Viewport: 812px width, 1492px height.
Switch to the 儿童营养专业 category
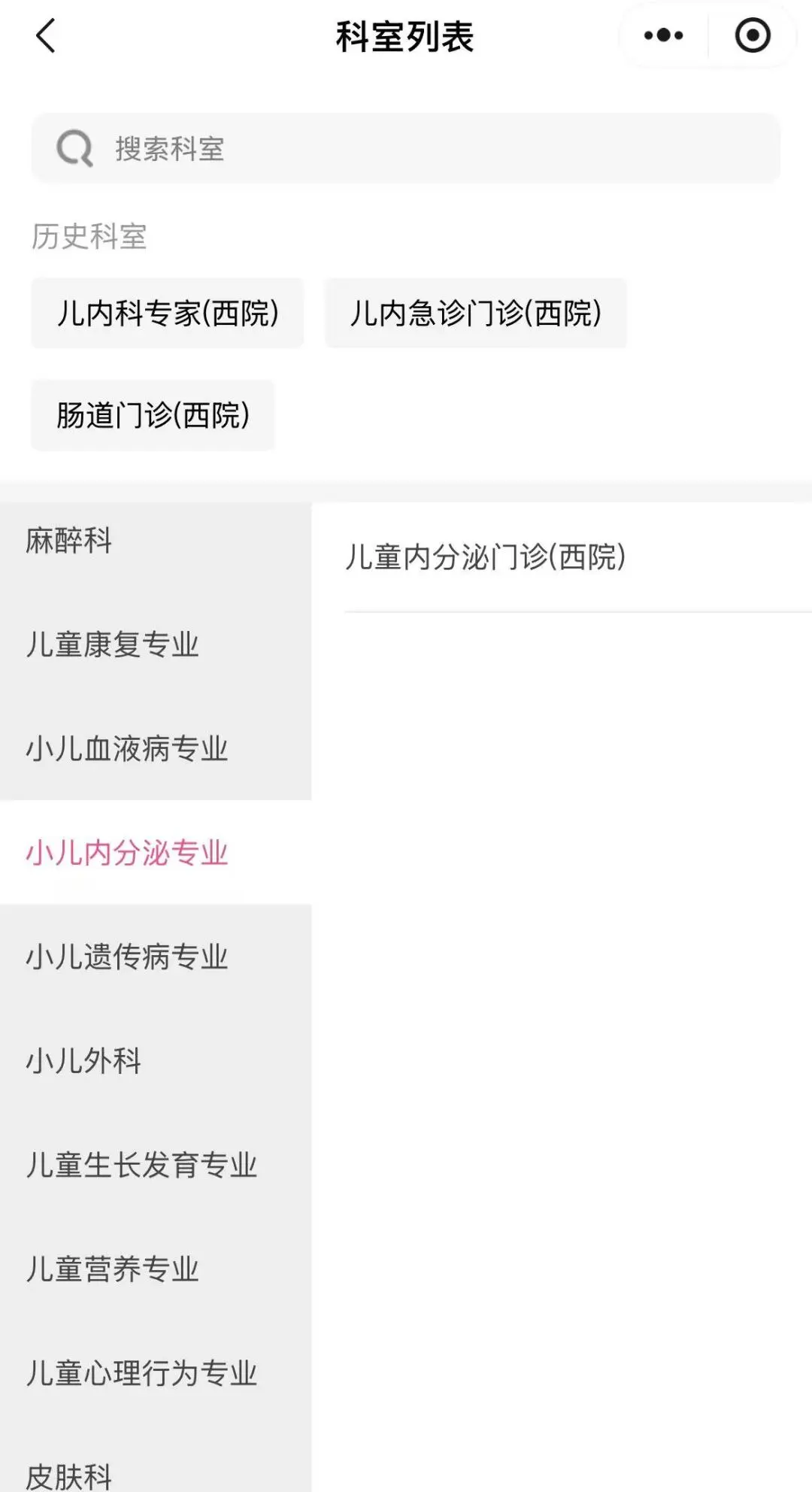[156, 1269]
